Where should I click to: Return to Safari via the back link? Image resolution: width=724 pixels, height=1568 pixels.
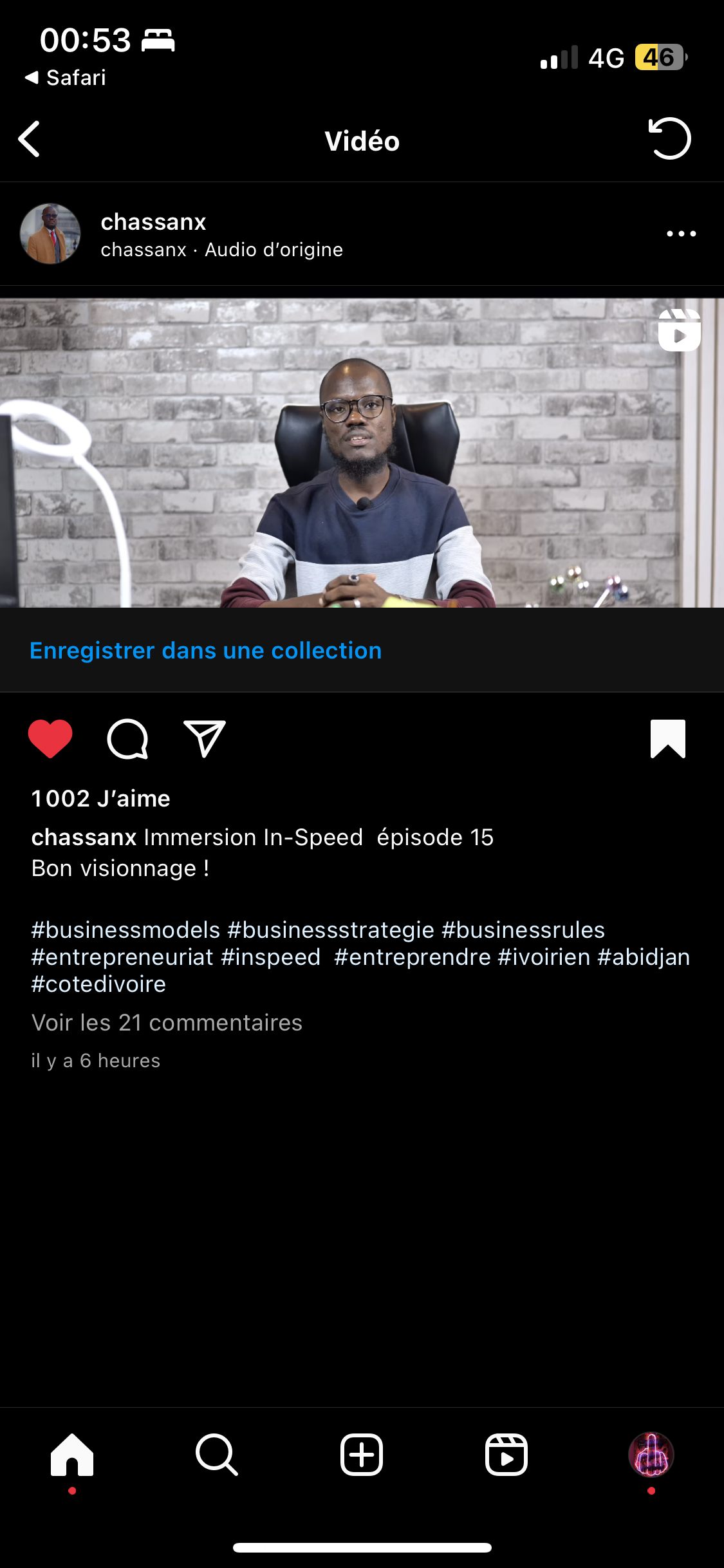coord(66,78)
